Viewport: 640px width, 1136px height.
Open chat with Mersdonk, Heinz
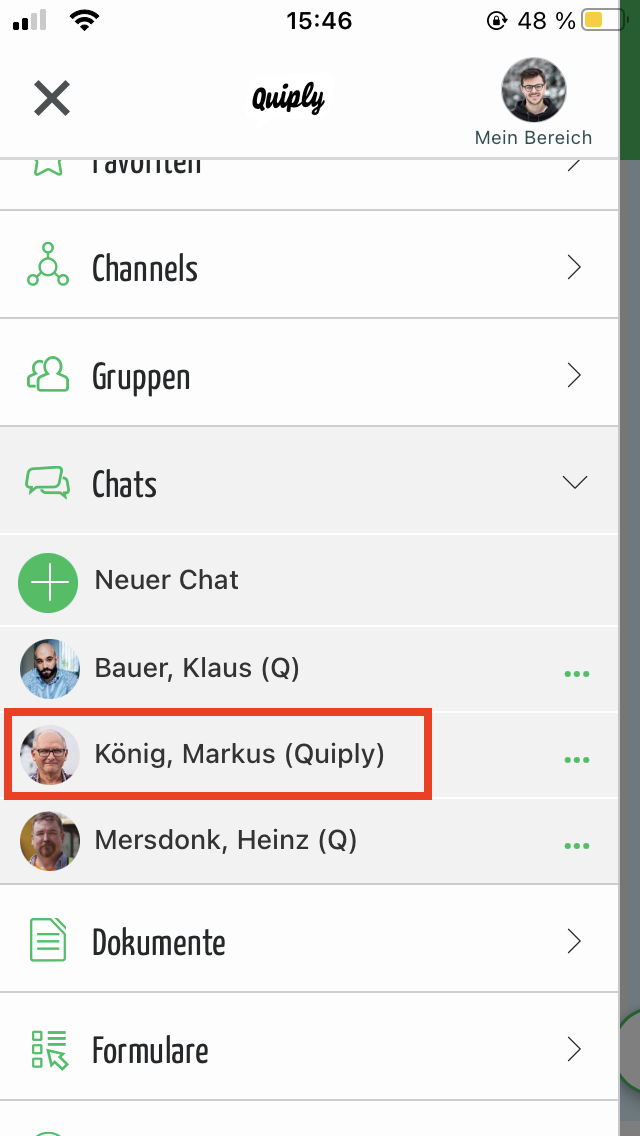click(225, 840)
